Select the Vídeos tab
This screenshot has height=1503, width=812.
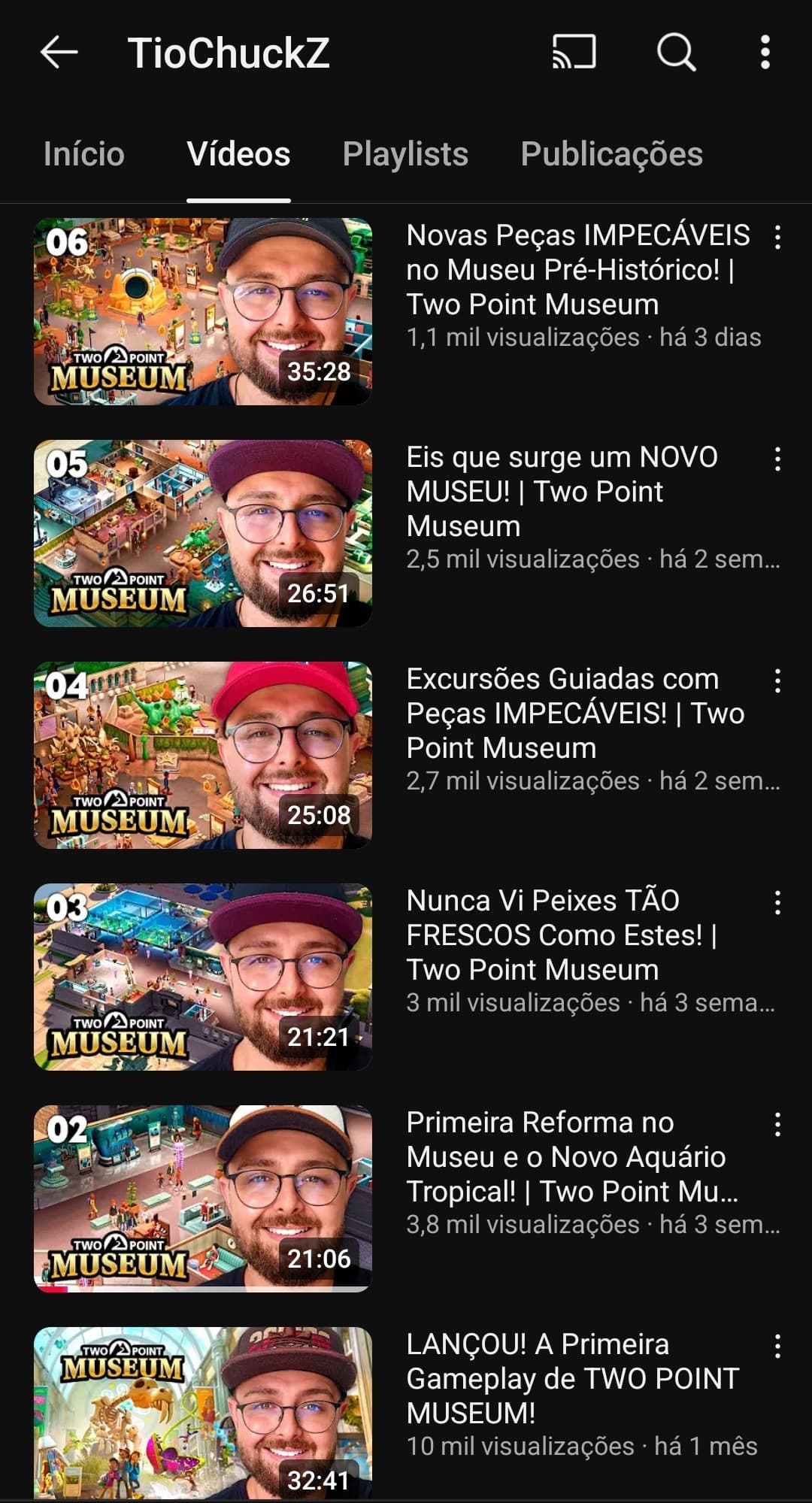pos(238,154)
